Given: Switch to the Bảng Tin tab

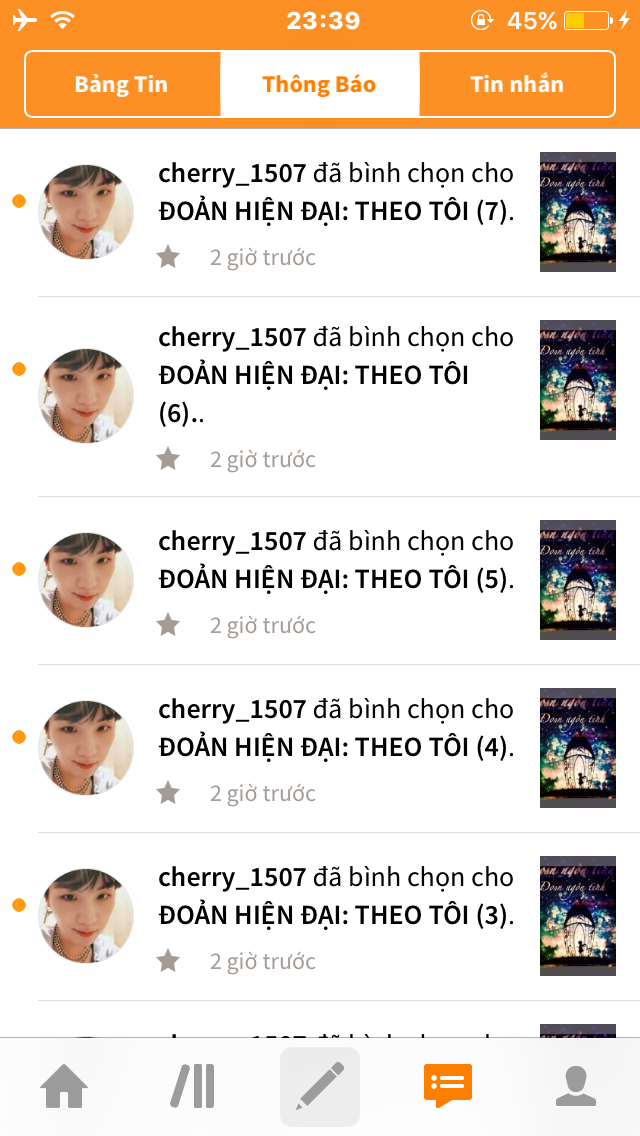Looking at the screenshot, I should [x=122, y=84].
